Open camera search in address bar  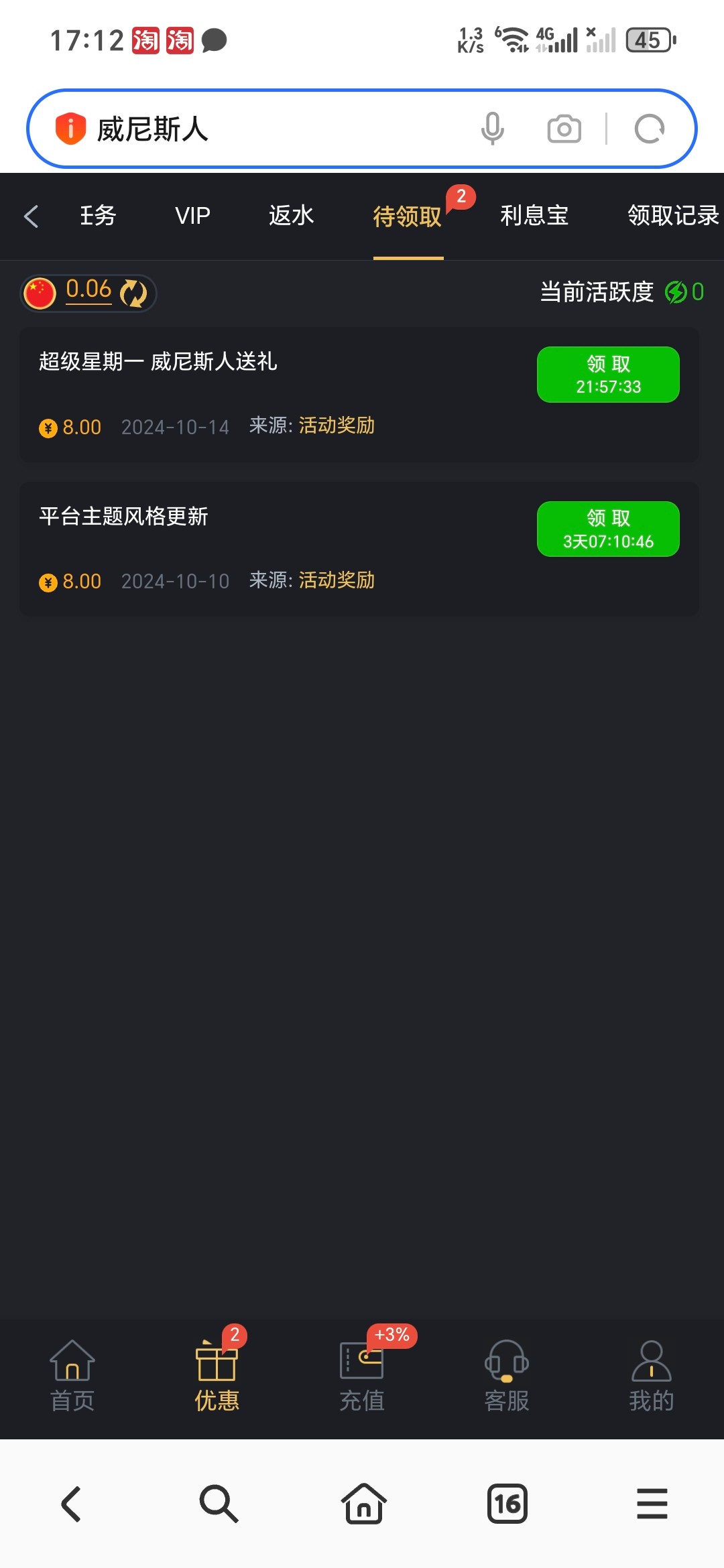point(564,129)
